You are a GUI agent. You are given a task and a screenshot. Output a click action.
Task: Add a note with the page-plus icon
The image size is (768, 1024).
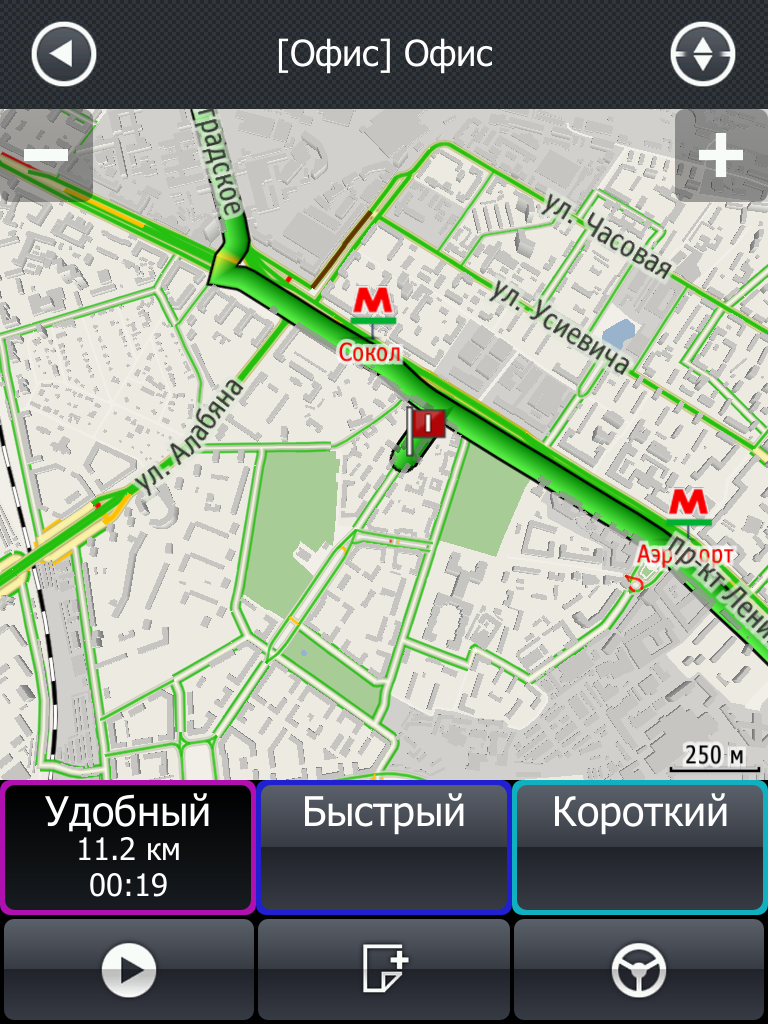[384, 970]
